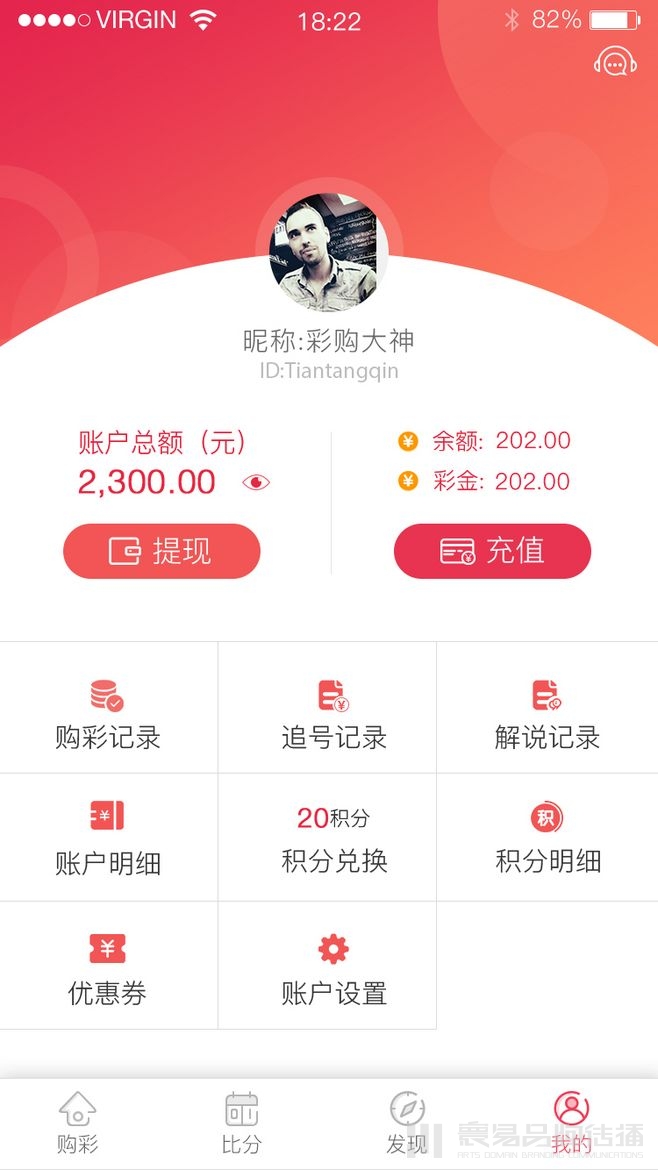View 账户明细 account details
Viewport: 658px width, 1170px height.
pos(109,837)
